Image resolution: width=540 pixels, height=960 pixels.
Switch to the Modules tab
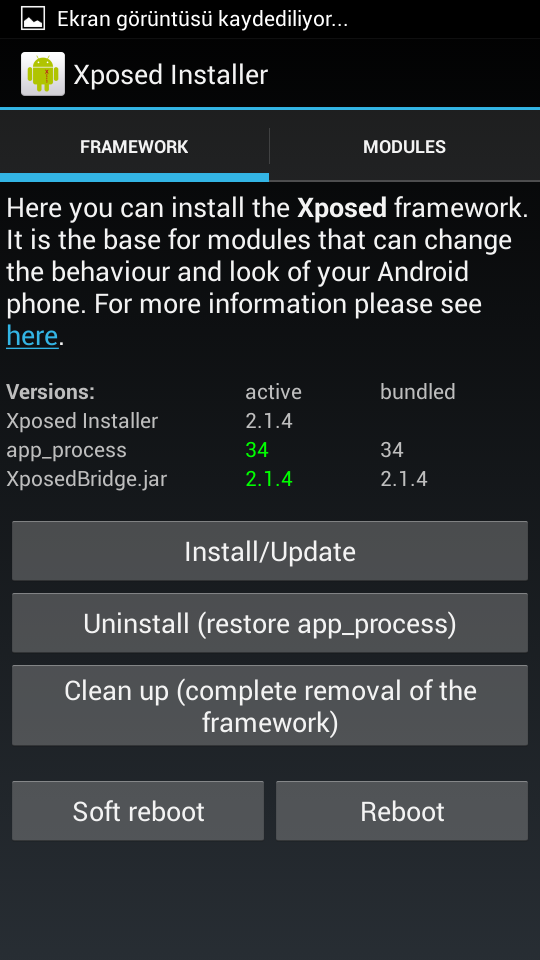coord(404,147)
